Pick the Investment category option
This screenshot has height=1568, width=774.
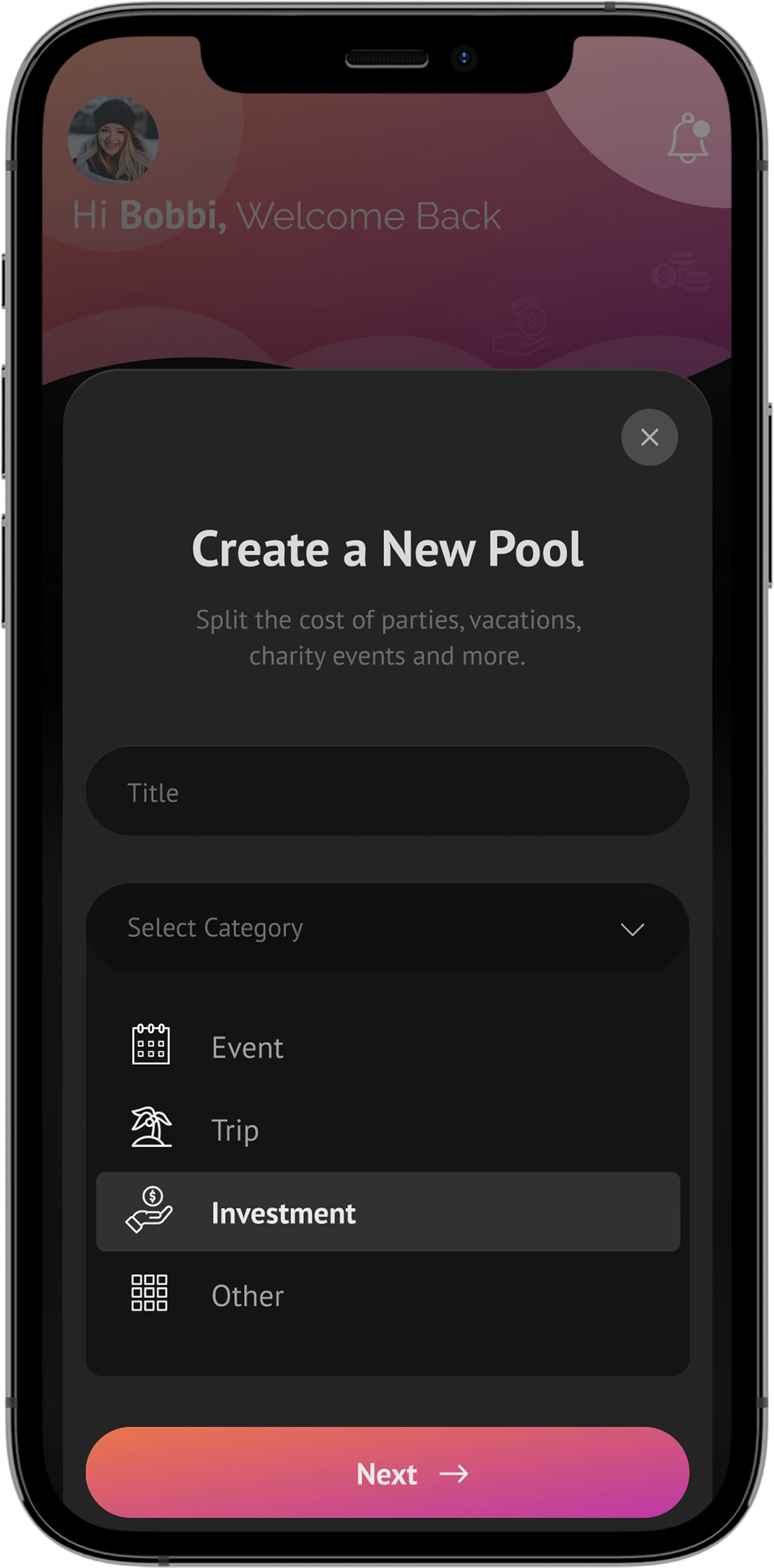point(387,1212)
